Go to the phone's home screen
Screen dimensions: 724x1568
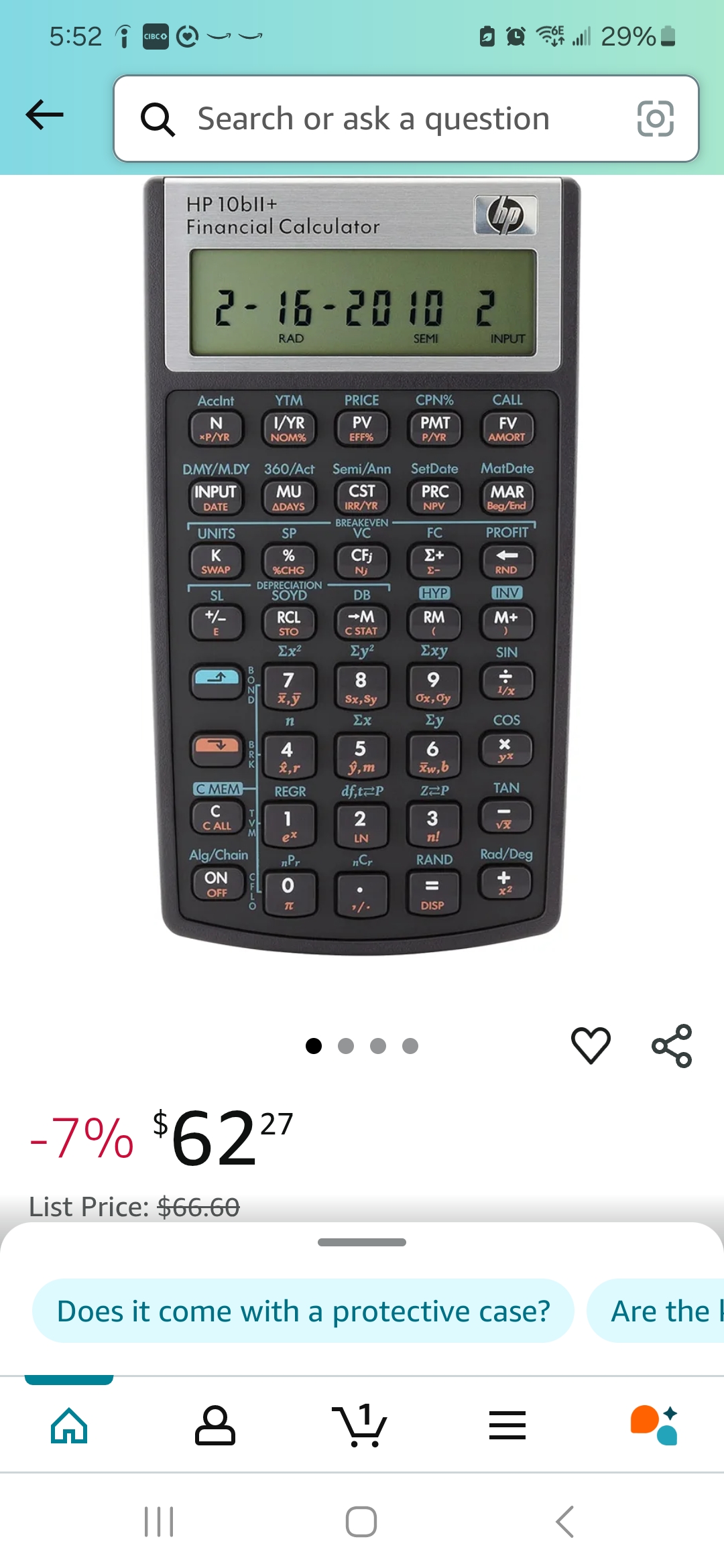click(361, 1522)
